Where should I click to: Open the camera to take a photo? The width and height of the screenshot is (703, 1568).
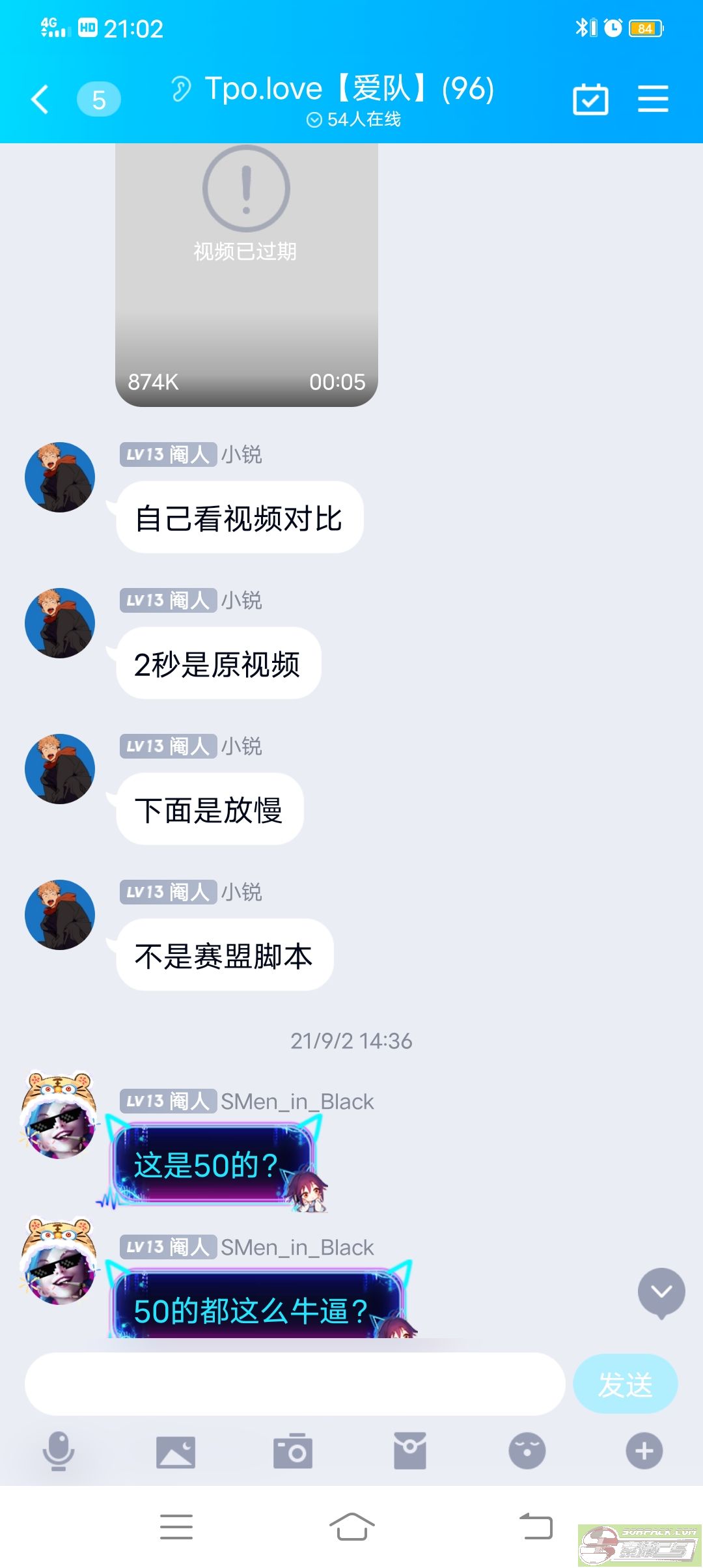[293, 1451]
